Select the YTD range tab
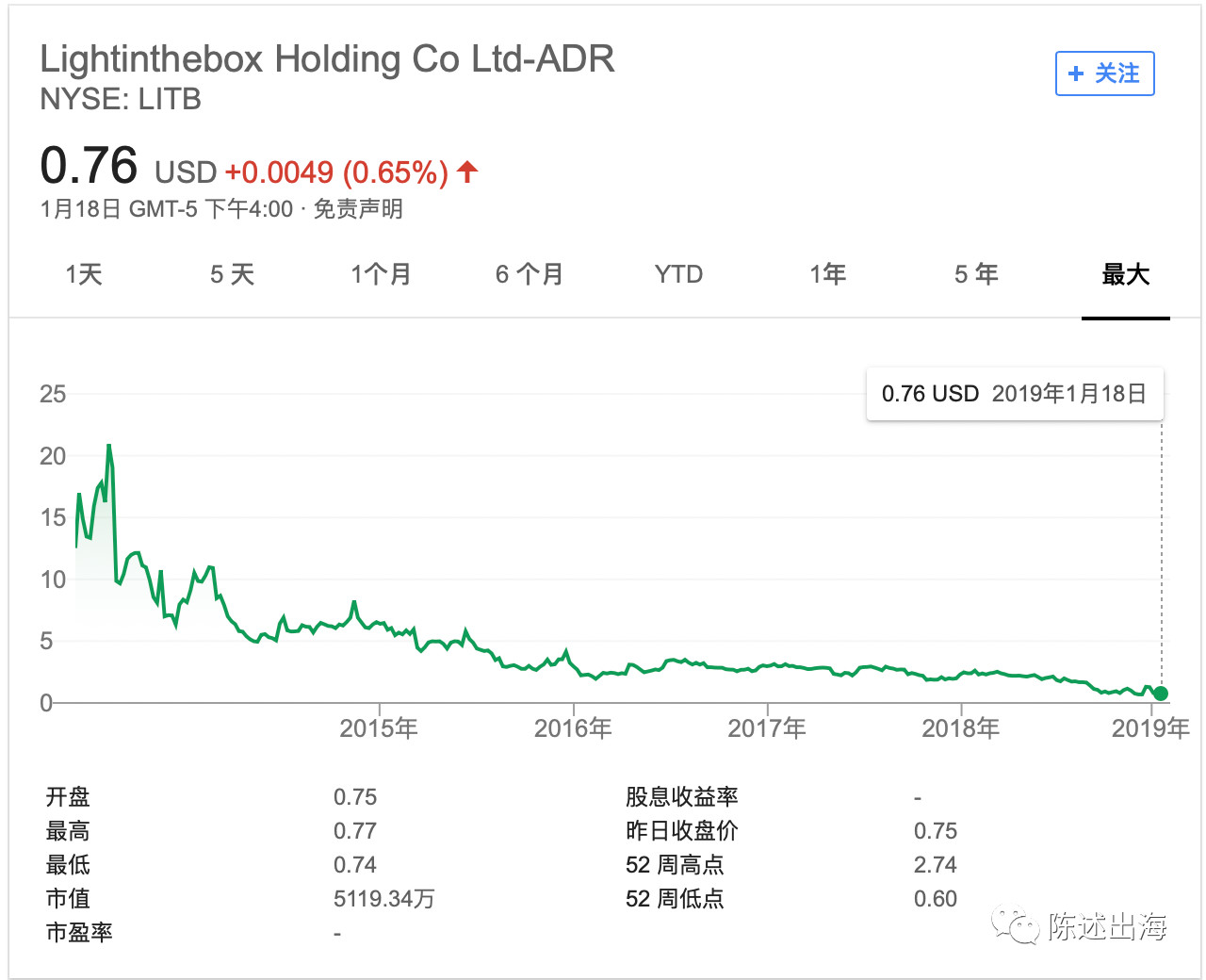Screen dimensions: 1206x980 point(678,274)
